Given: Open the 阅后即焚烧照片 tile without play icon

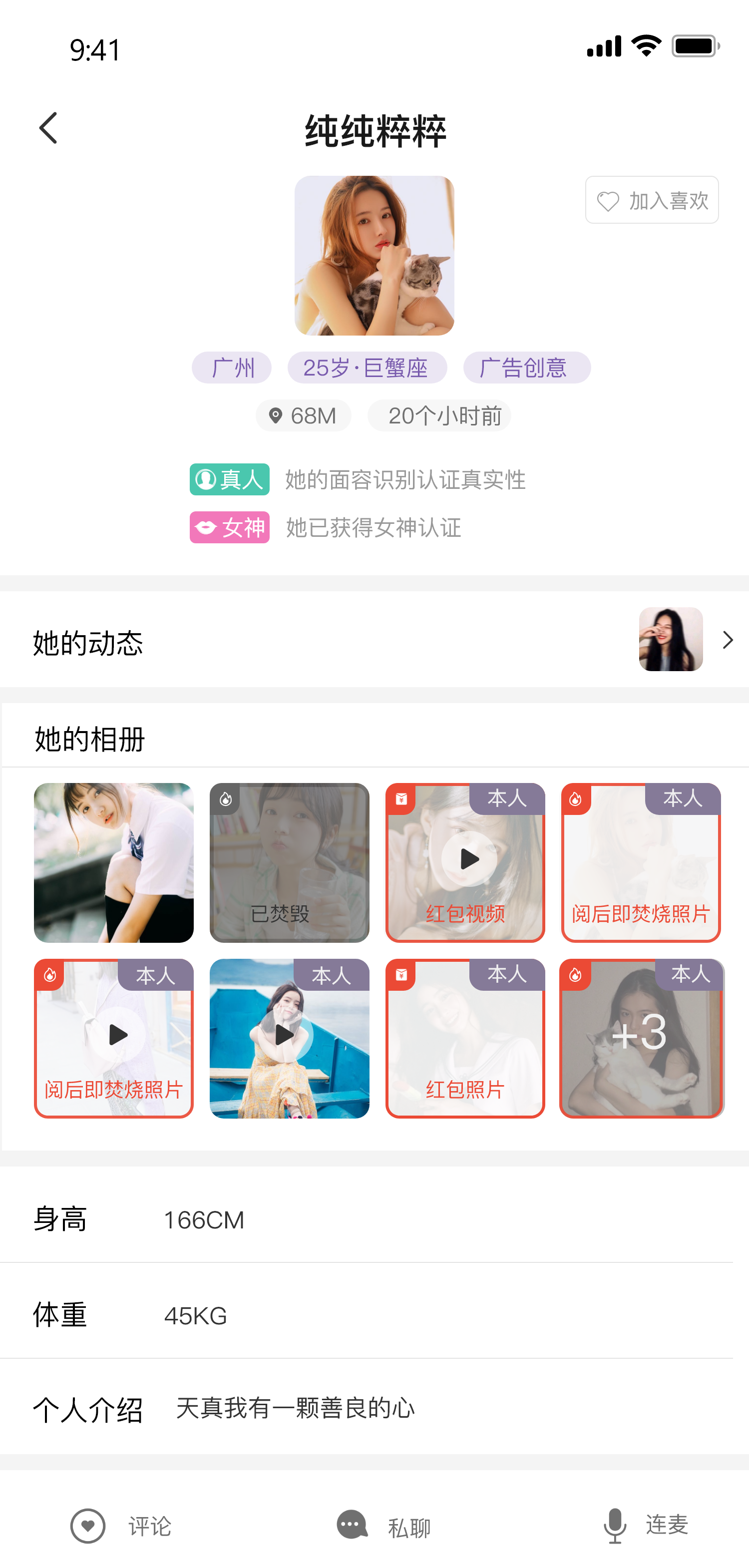Looking at the screenshot, I should (x=641, y=862).
